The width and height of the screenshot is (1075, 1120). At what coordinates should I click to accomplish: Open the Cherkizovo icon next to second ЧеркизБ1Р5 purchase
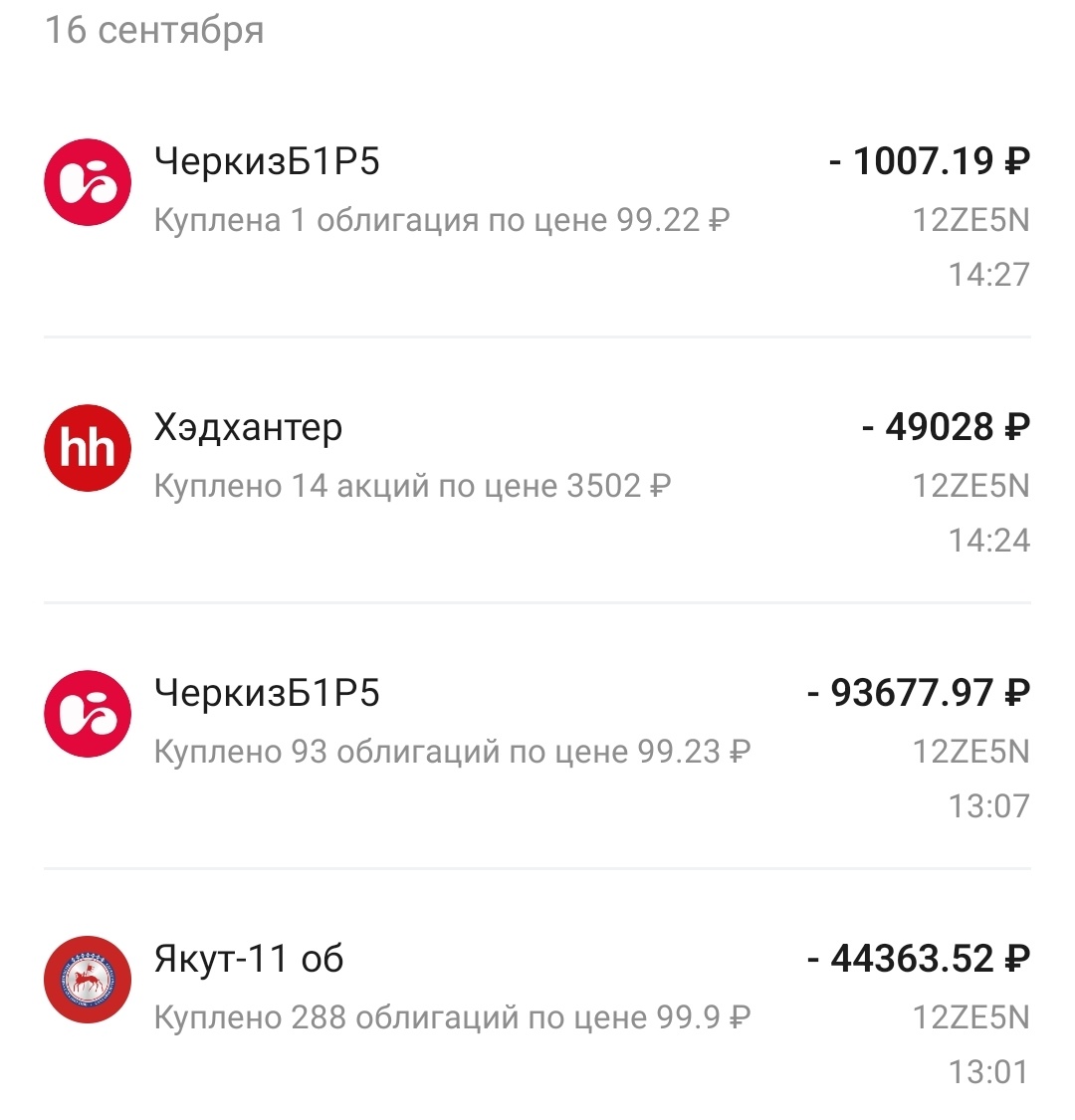(87, 713)
